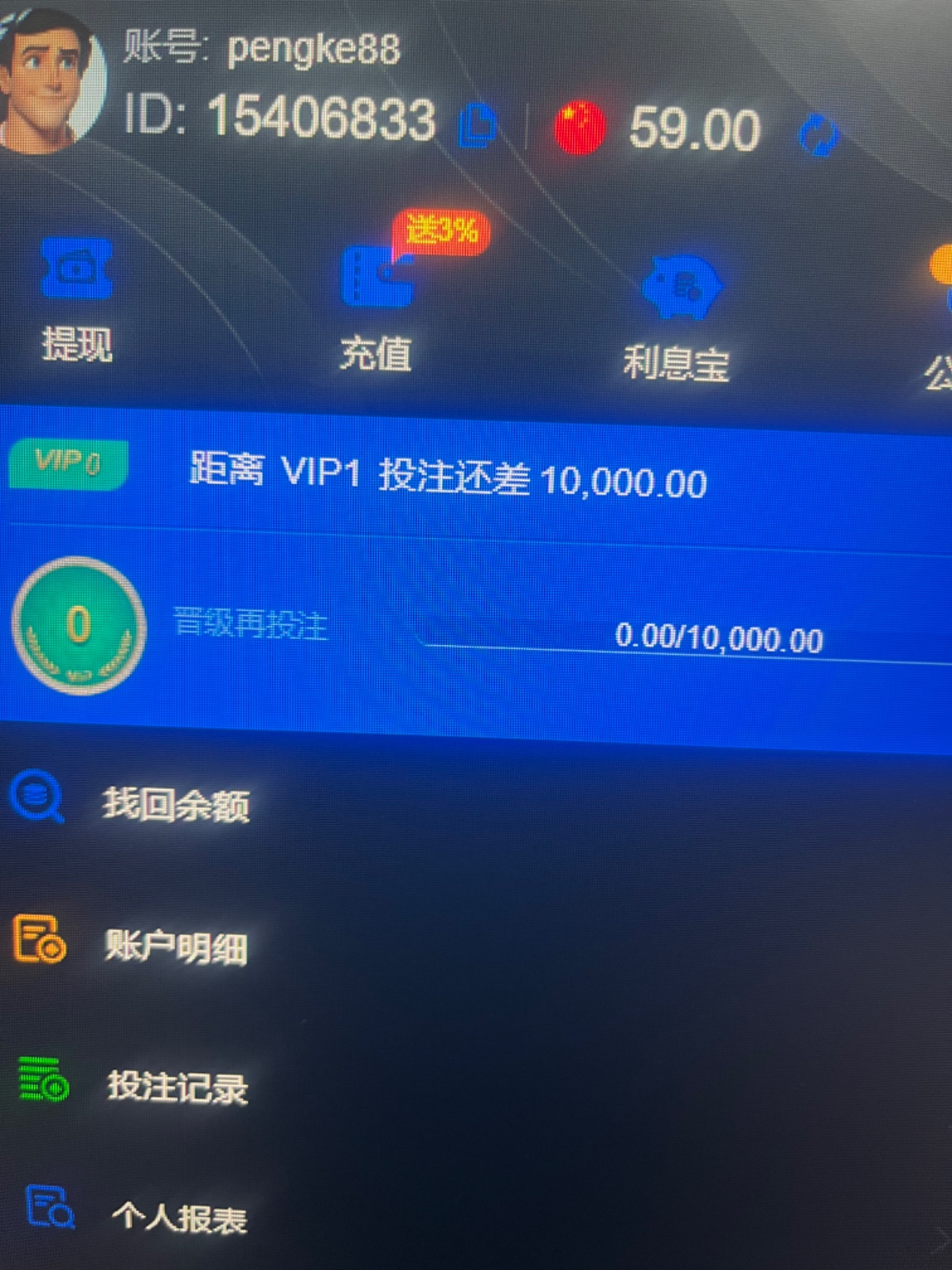Tap the profile avatar

point(48,79)
